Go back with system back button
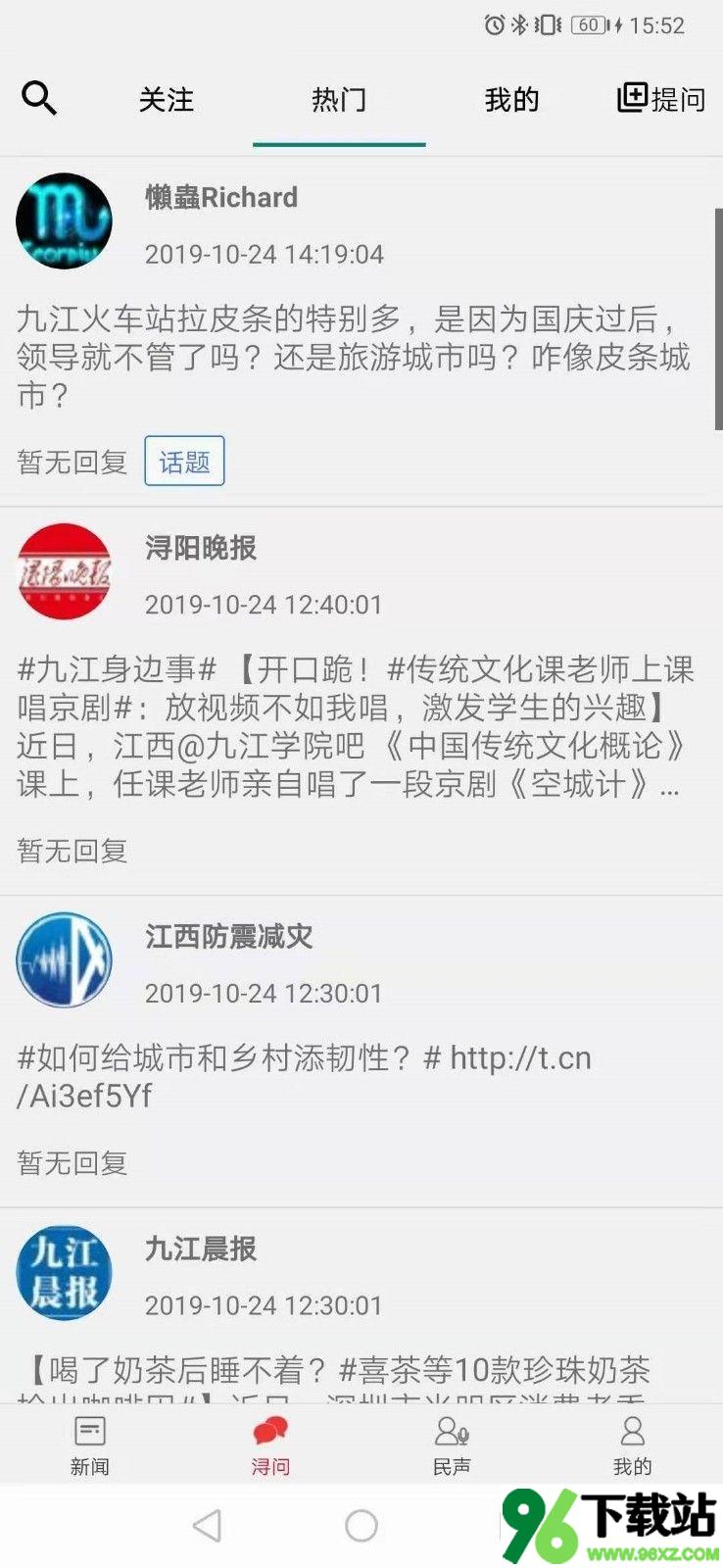Image resolution: width=723 pixels, height=1568 pixels. (x=207, y=1525)
